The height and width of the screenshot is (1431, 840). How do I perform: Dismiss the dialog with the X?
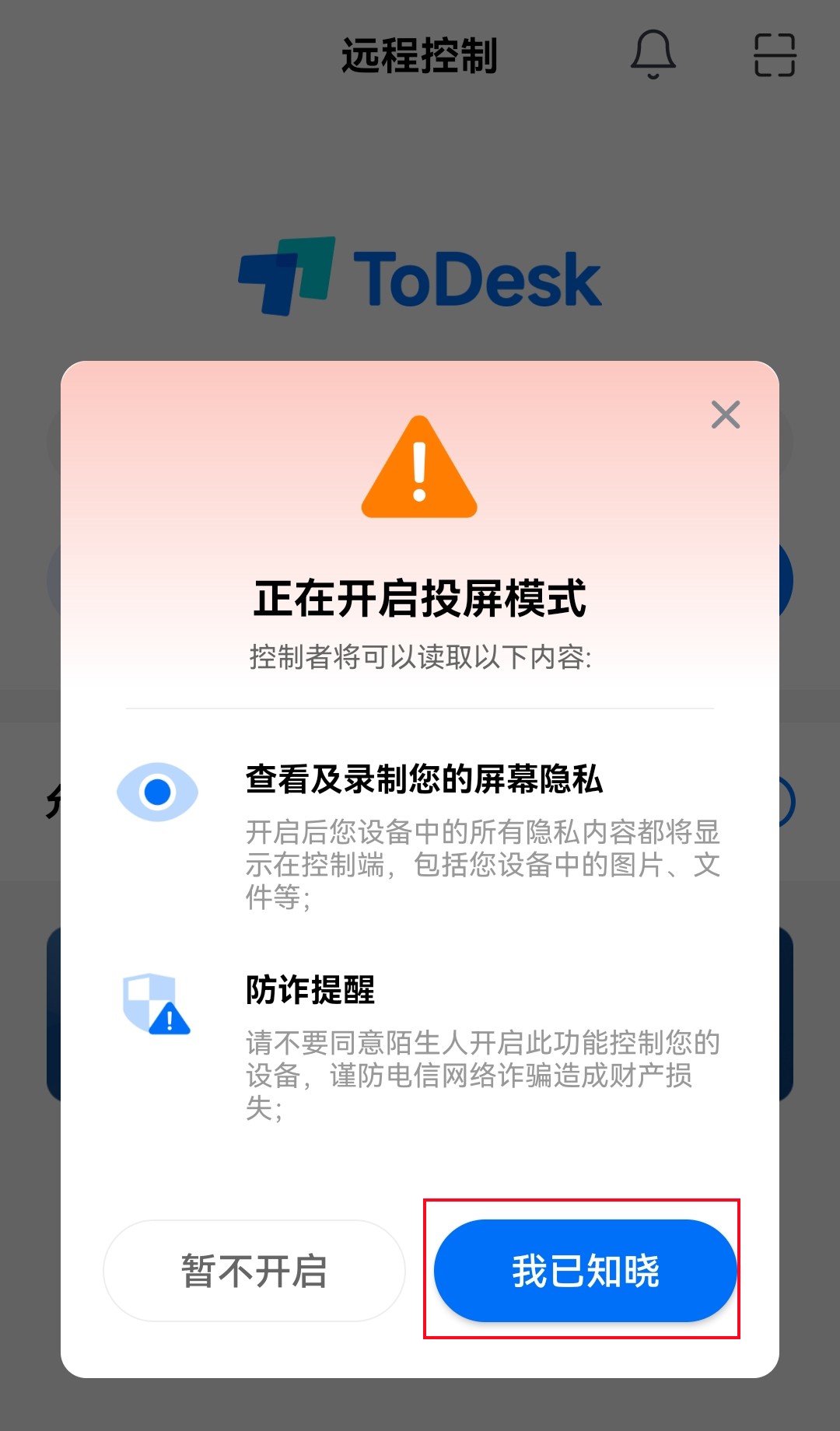tap(725, 415)
